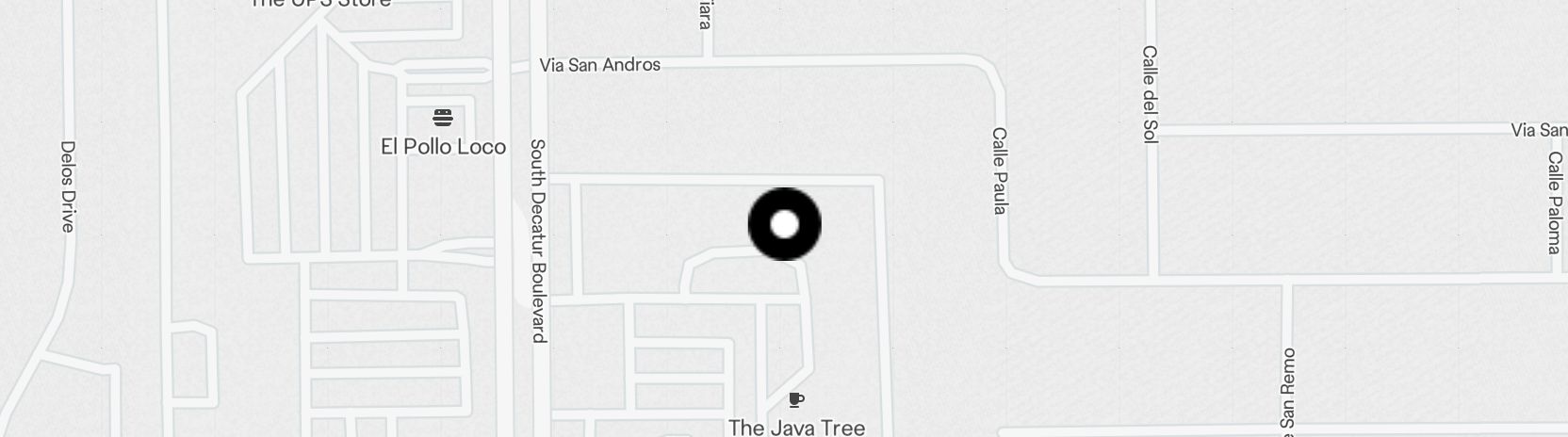Tap the black location pin on map
Viewport: 1568px width, 437px height.
(784, 224)
